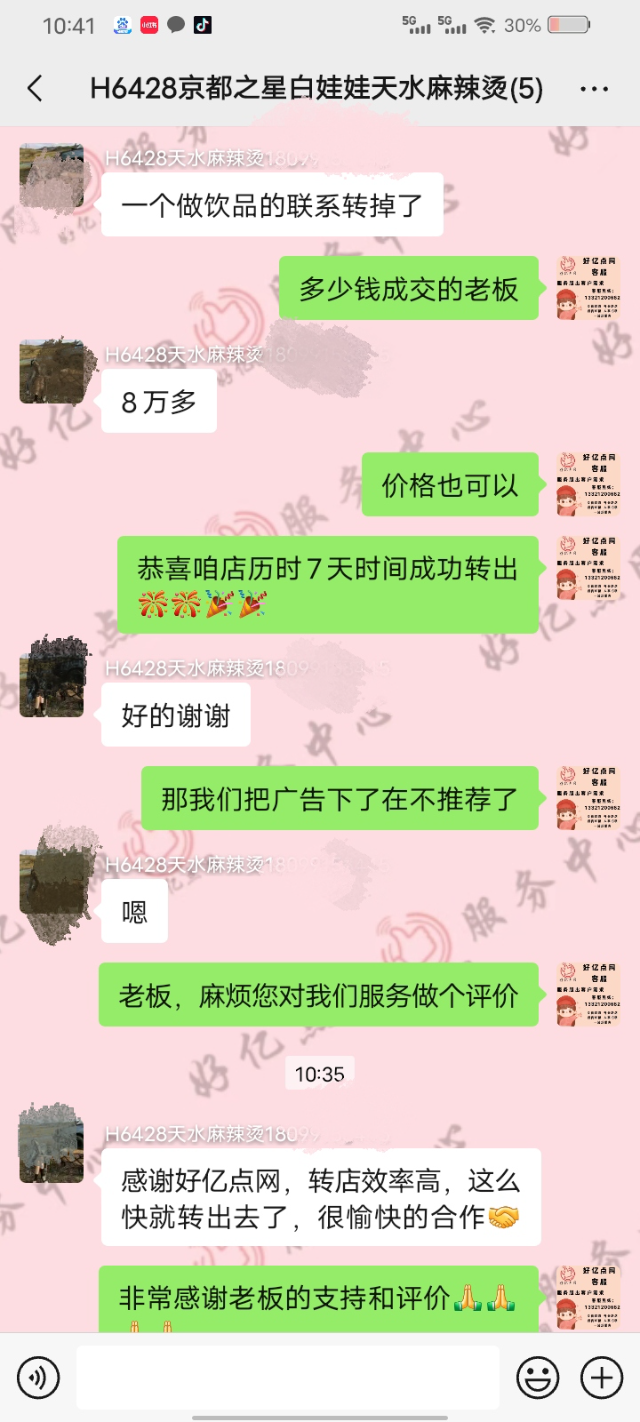Image resolution: width=640 pixels, height=1422 pixels.
Task: Open the emoji picker
Action: click(x=537, y=1379)
